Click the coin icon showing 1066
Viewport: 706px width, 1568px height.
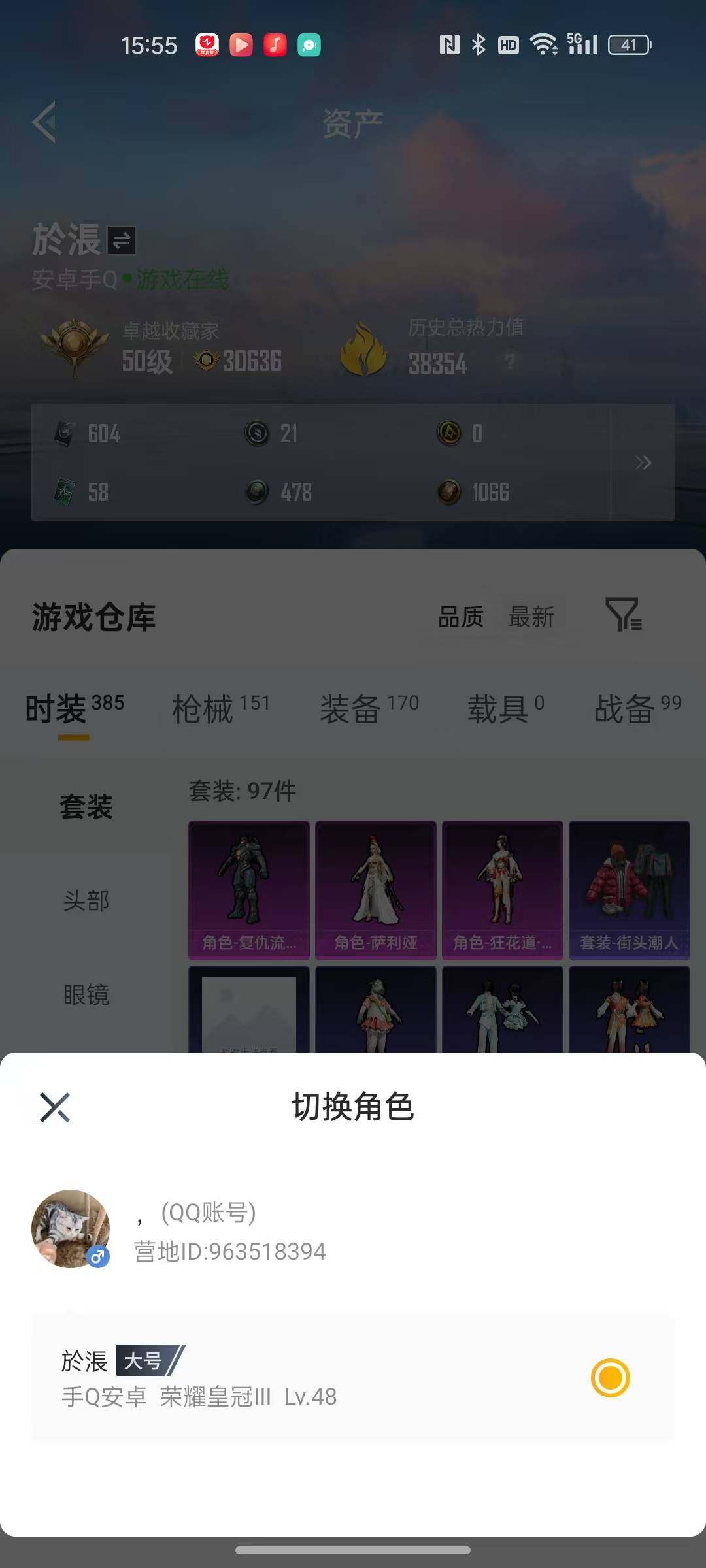coord(450,493)
